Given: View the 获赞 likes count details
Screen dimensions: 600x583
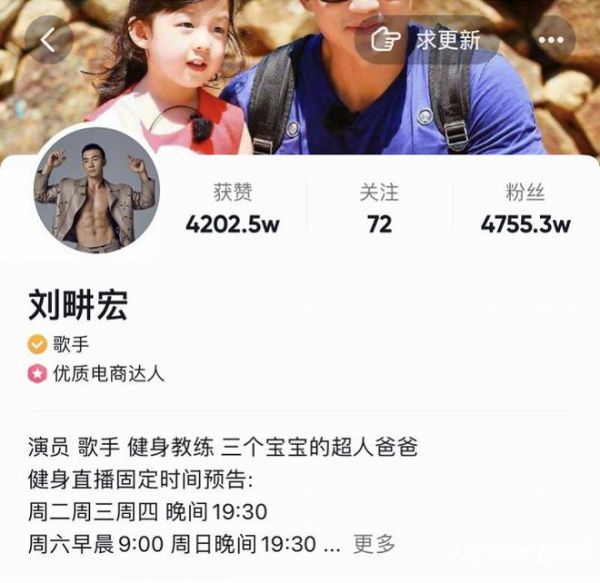Looking at the screenshot, I should 232,209.
